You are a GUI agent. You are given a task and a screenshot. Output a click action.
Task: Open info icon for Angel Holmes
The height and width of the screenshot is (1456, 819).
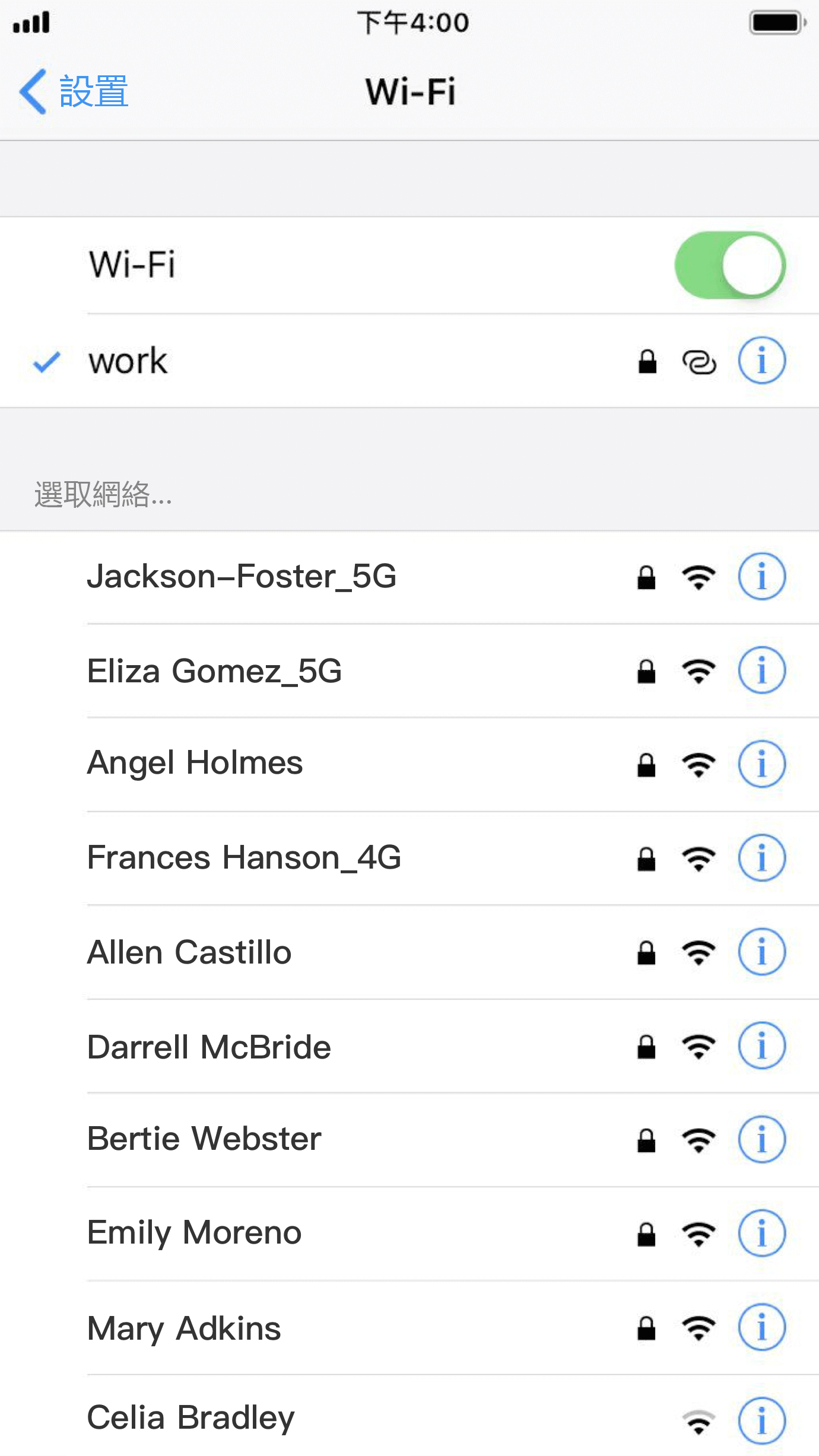pyautogui.click(x=762, y=764)
